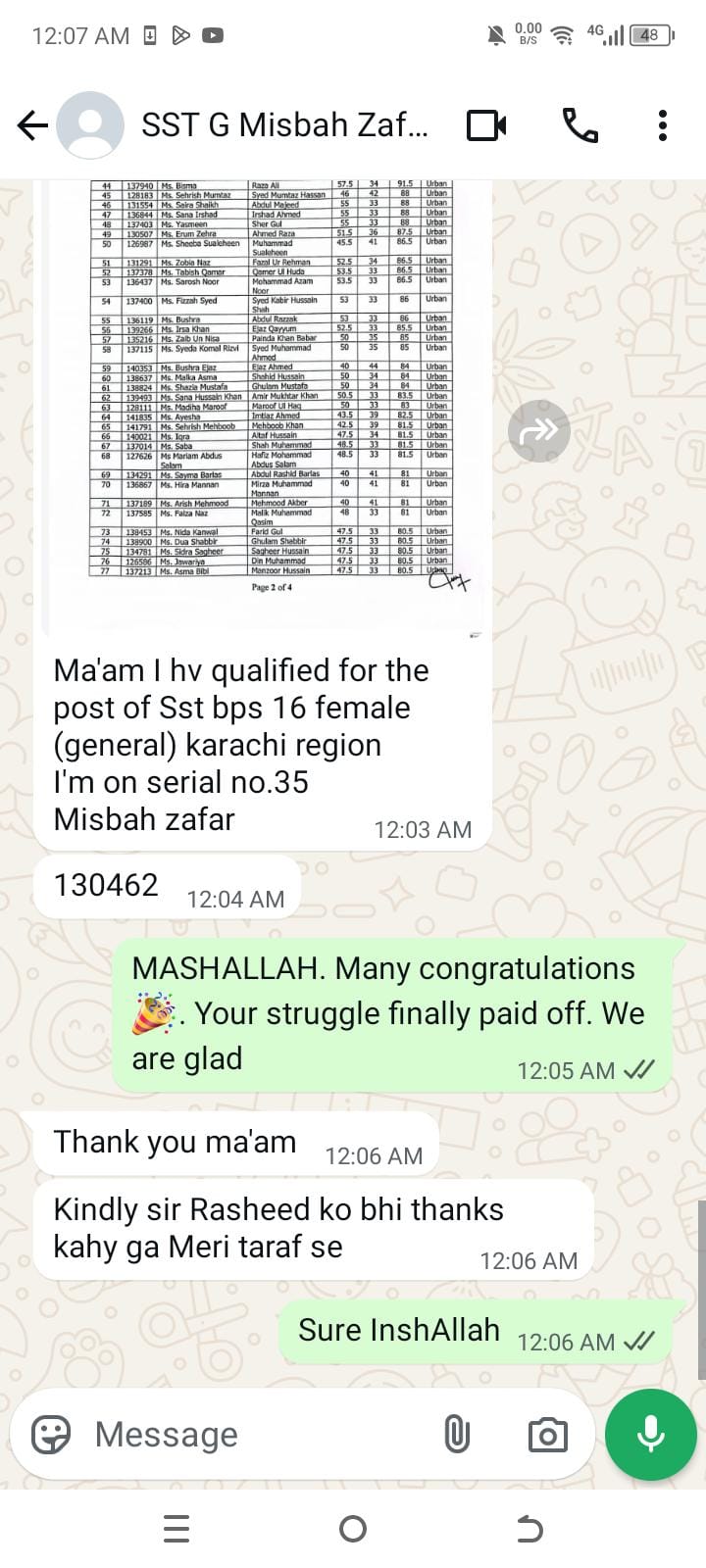Viewport: 706px width, 1568px height.
Task: Tap the microphone to record voice message
Action: click(650, 1435)
